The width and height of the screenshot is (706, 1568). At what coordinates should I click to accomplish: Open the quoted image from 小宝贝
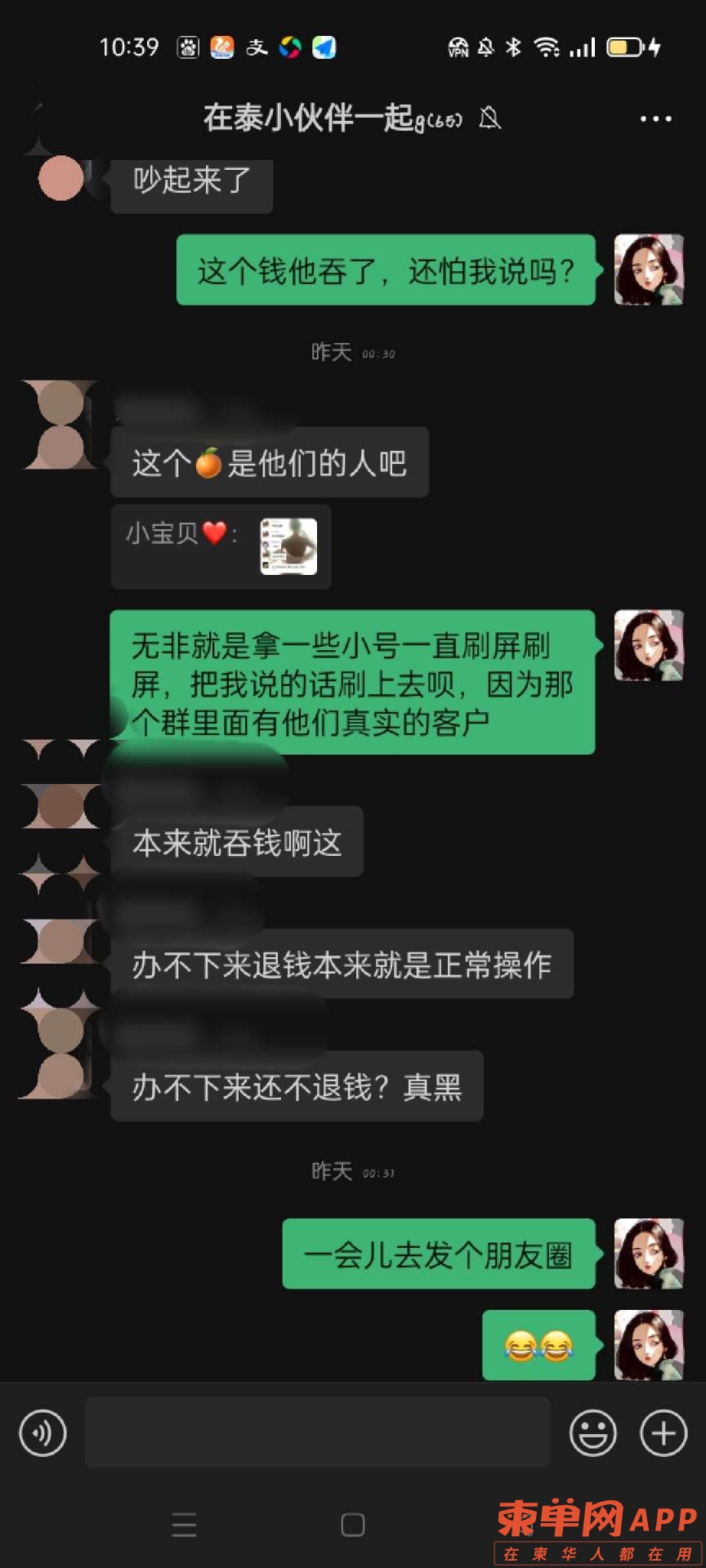(x=288, y=546)
